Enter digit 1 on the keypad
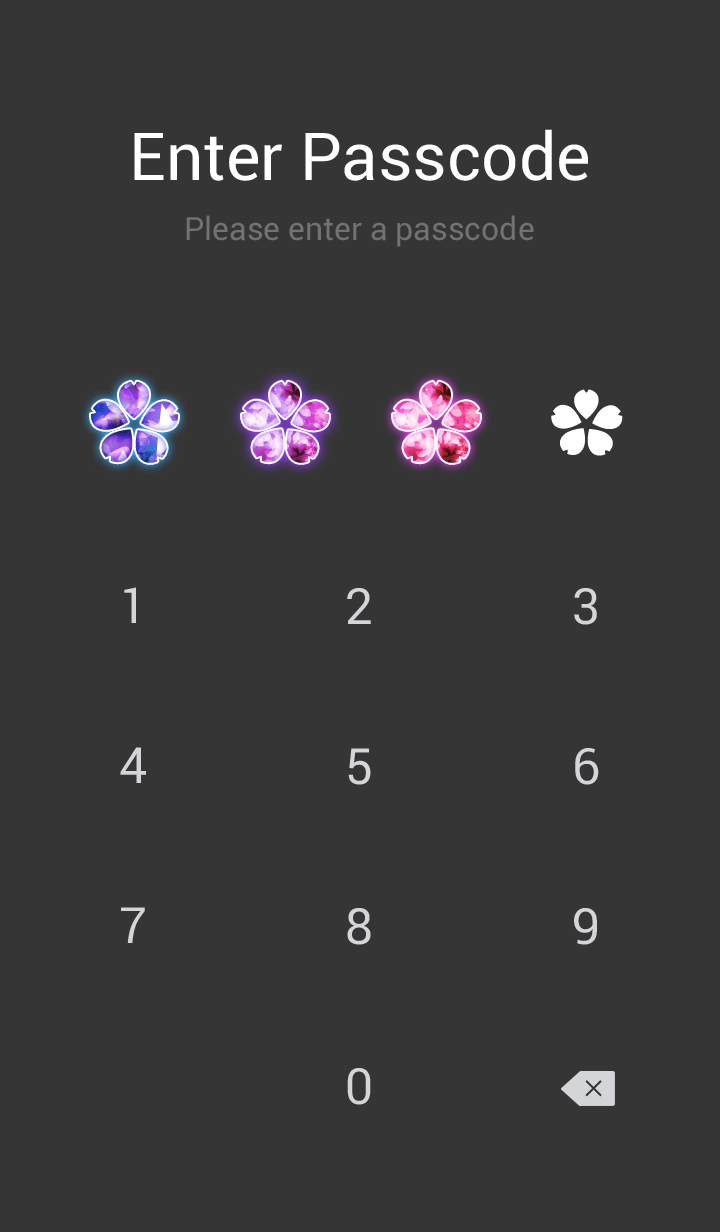 [x=132, y=607]
